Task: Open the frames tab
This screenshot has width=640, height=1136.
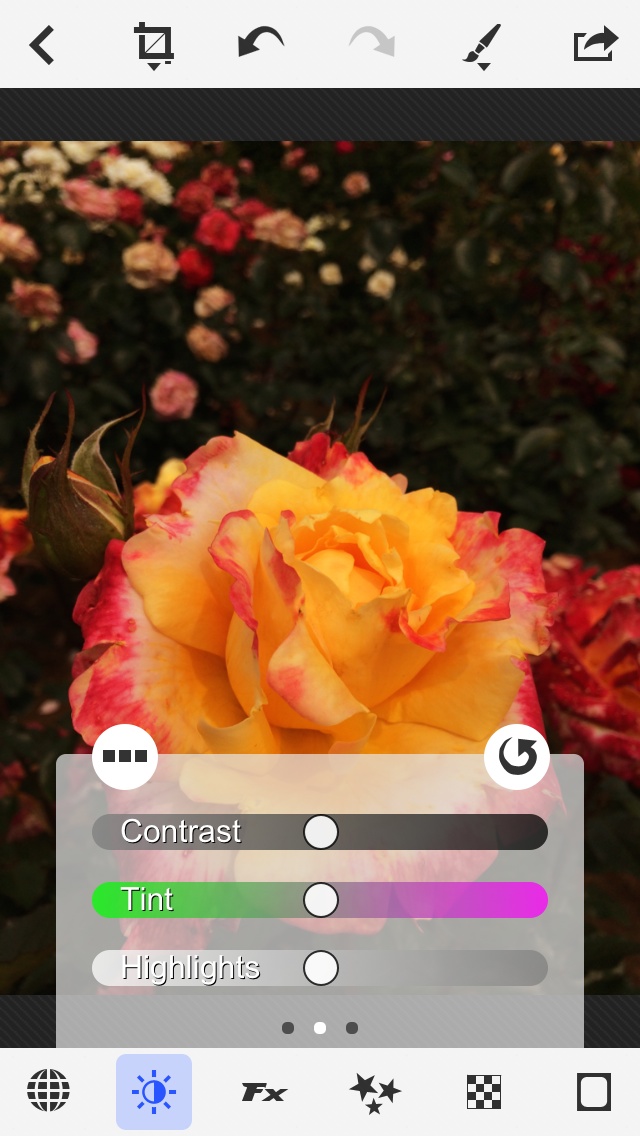Action: 594,1092
